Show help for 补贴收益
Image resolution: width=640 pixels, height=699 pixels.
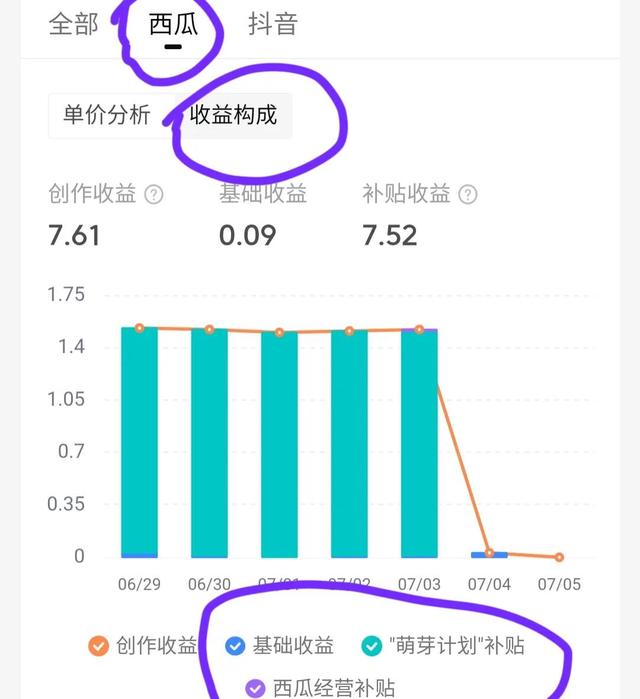tap(467, 195)
